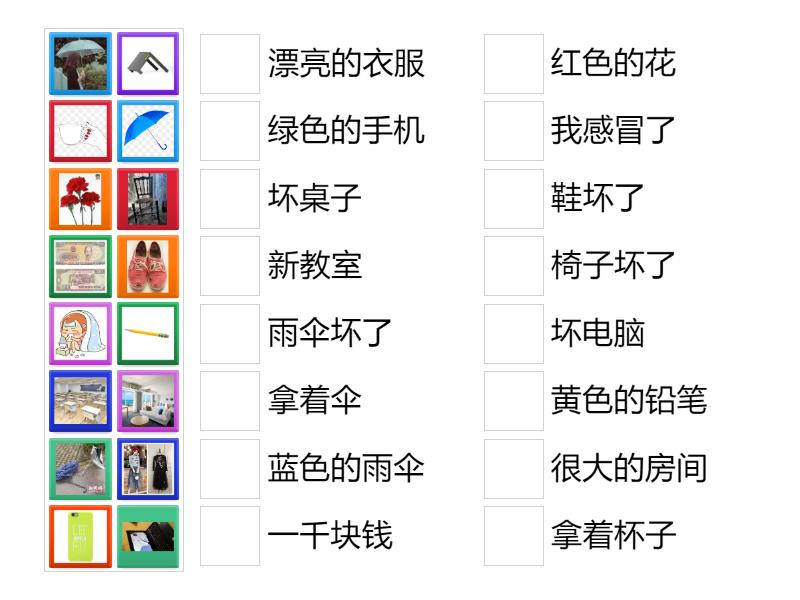The height and width of the screenshot is (600, 800).
Task: Pick the green phone picture tile
Action: (80, 536)
